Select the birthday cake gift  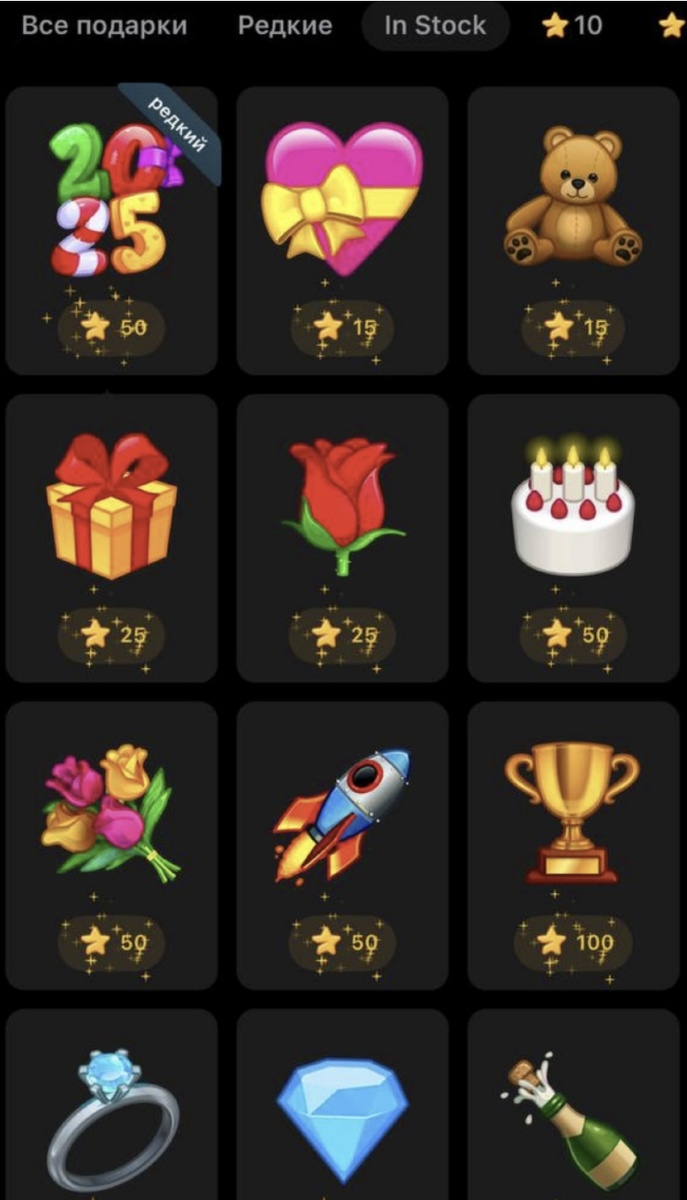click(573, 538)
